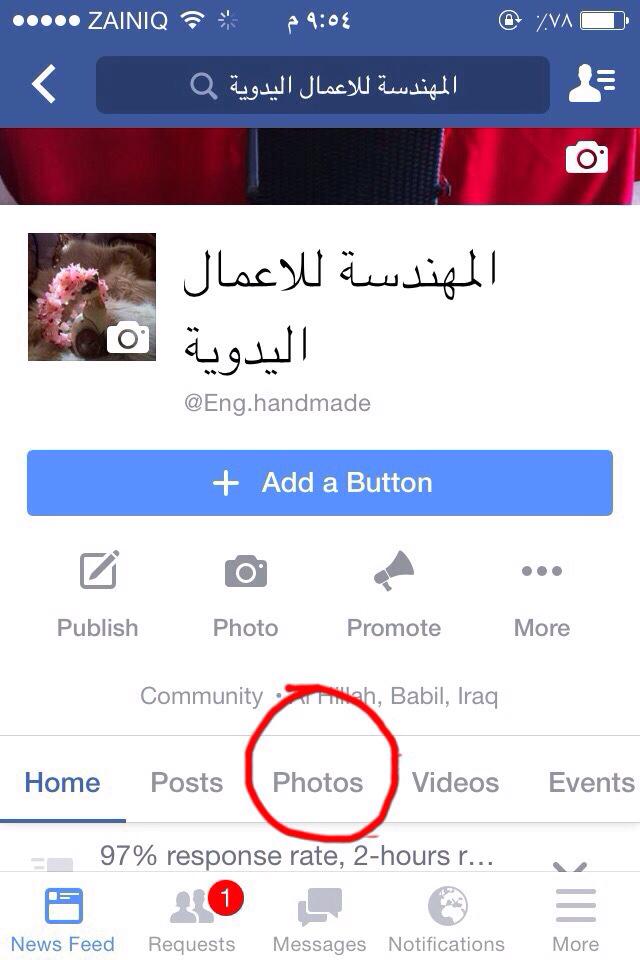Viewport: 640px width, 960px height.
Task: Open the friends list icon at top right
Action: pyautogui.click(x=592, y=83)
